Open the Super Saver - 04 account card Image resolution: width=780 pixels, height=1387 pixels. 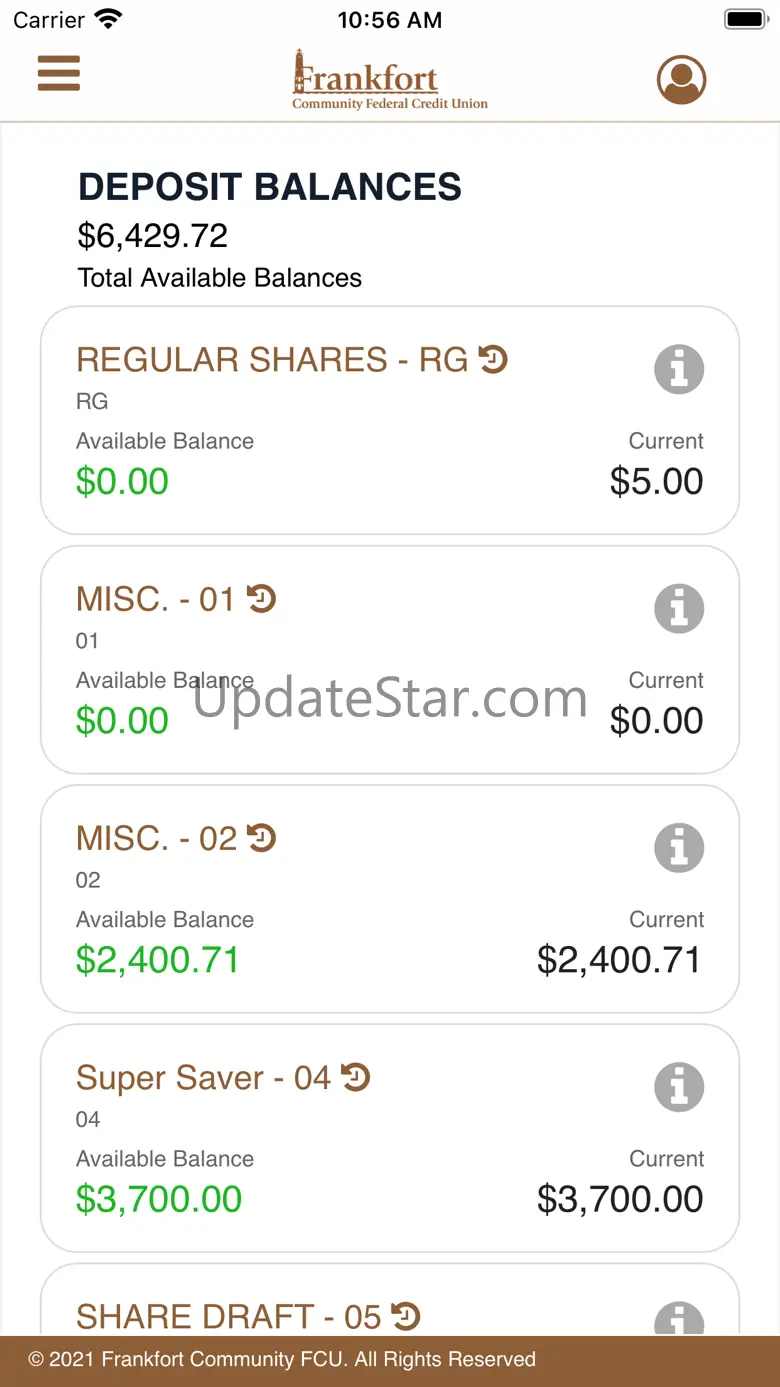coord(390,1137)
